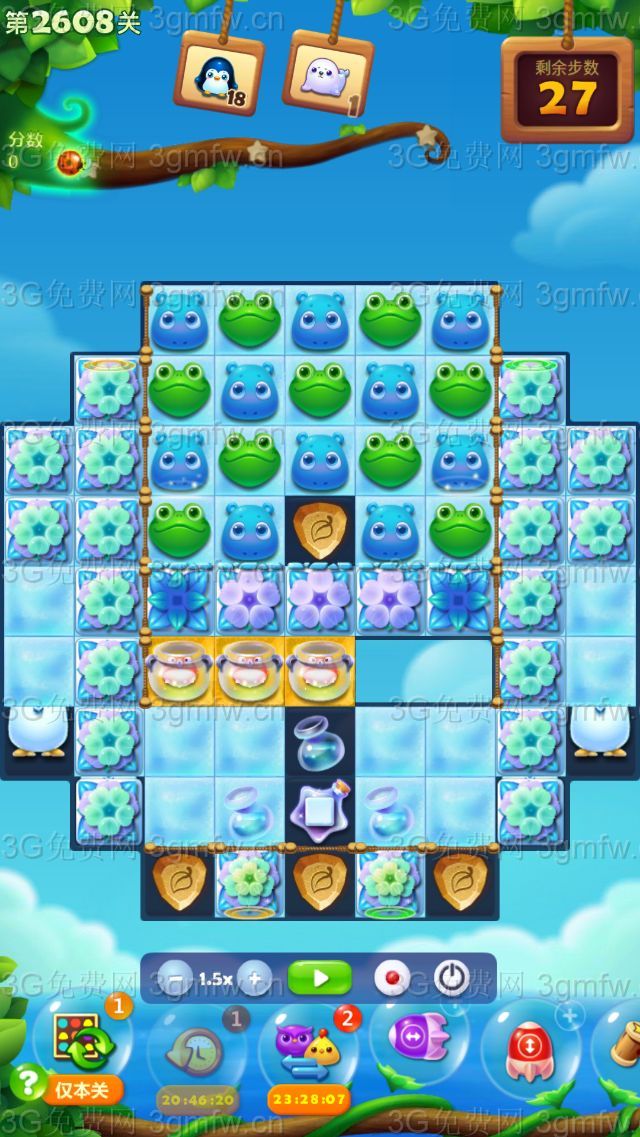Decrease the speed with the minus button
640x1137 pixels.
(176, 978)
